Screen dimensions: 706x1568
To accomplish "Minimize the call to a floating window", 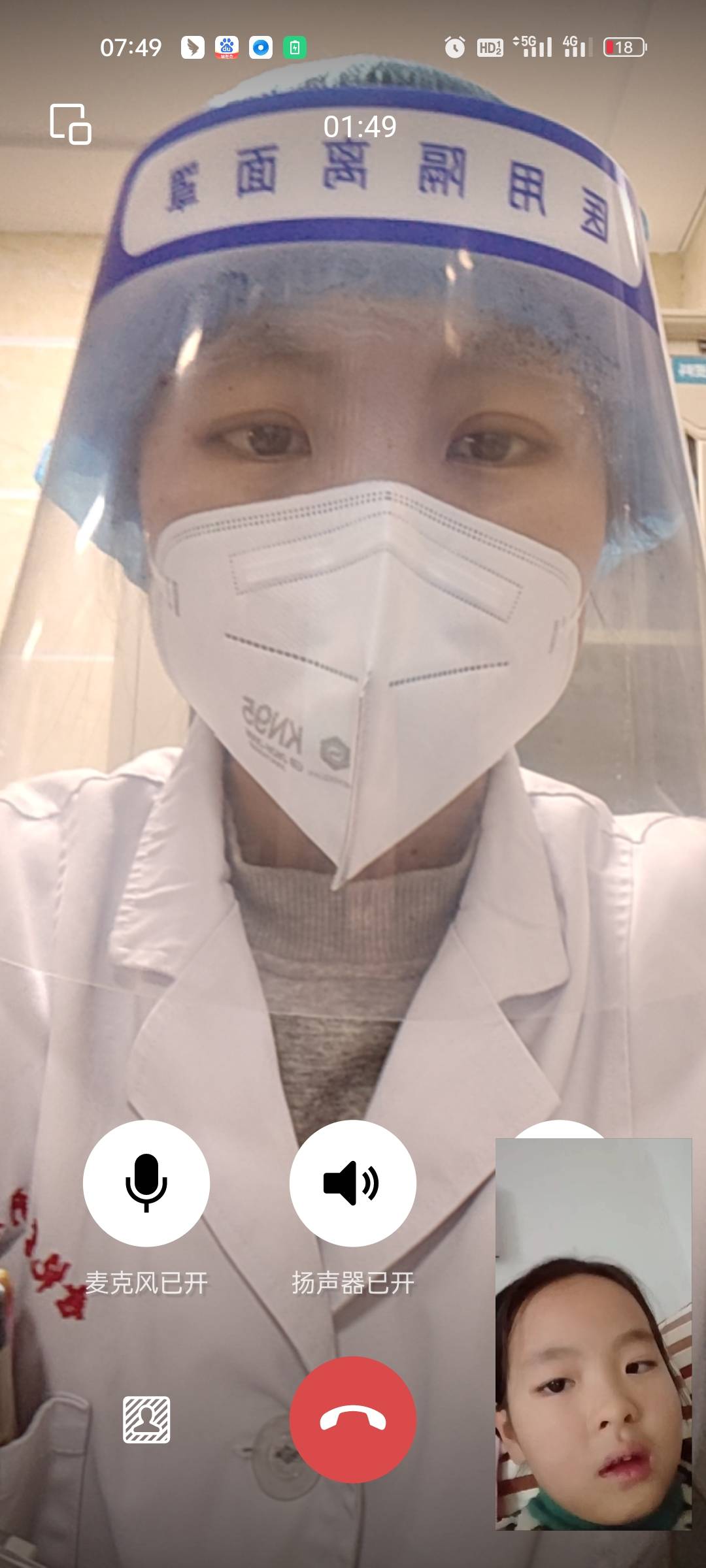I will point(71,123).
